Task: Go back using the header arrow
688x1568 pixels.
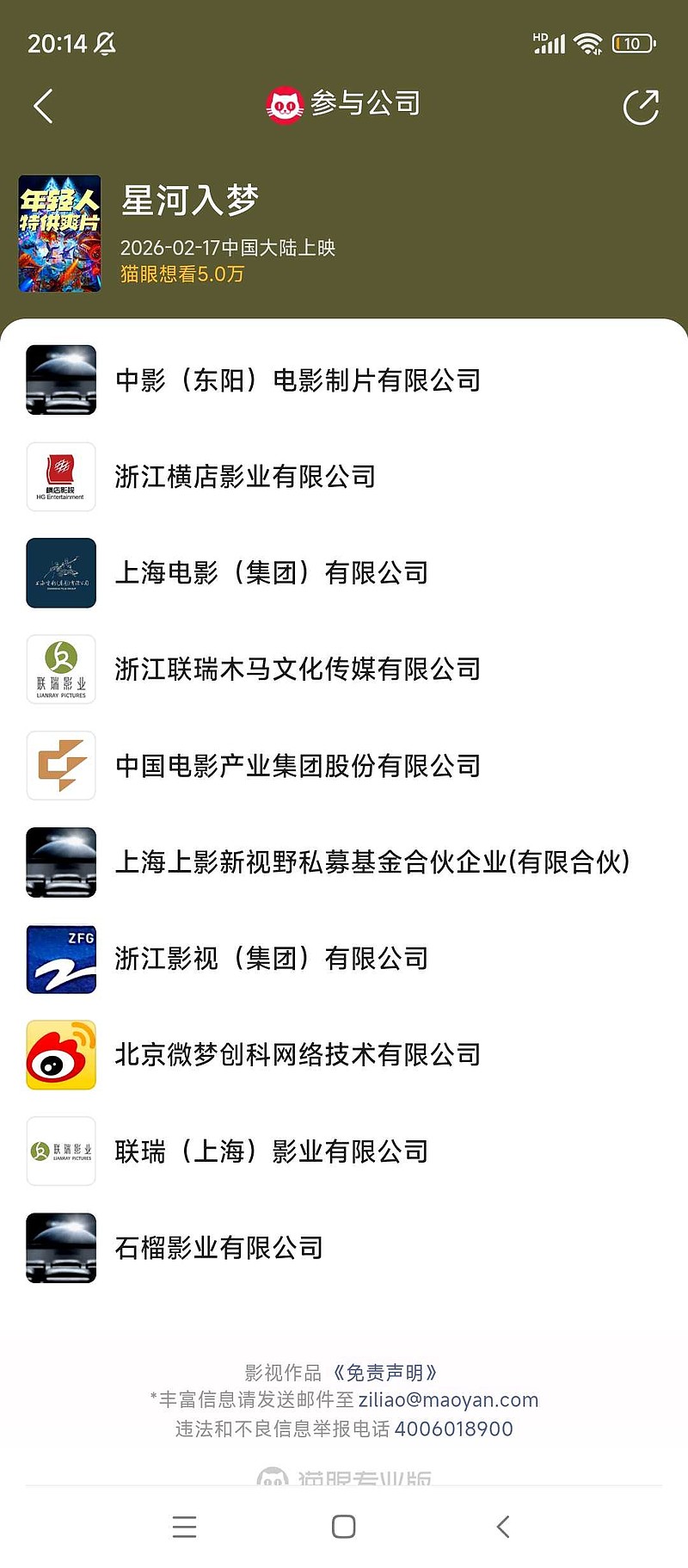Action: pyautogui.click(x=43, y=106)
